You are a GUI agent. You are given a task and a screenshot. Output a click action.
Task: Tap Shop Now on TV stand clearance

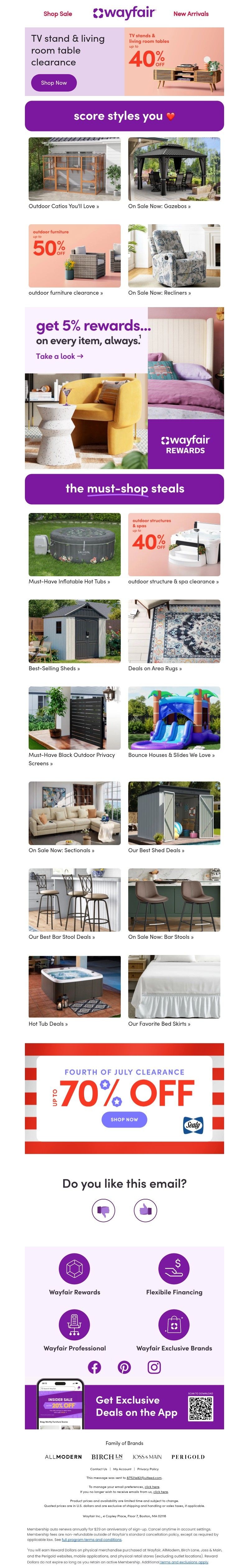coord(54,83)
